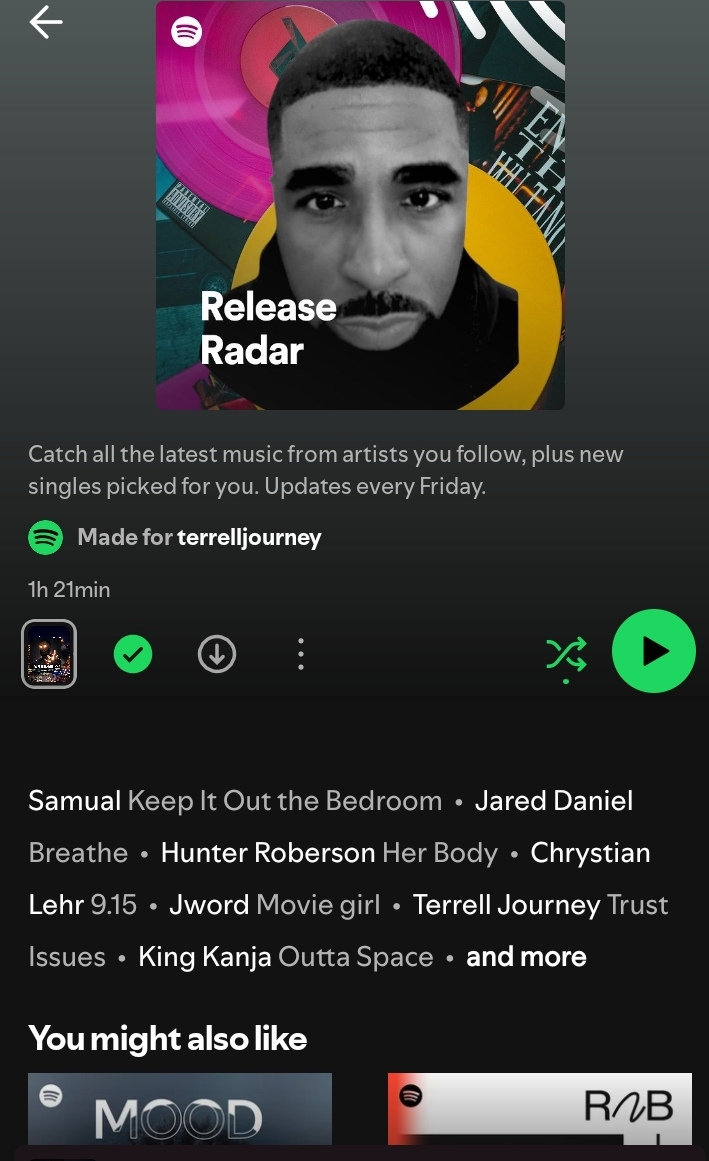Image resolution: width=709 pixels, height=1161 pixels.
Task: Download the playlist for offline listening
Action: coord(217,654)
